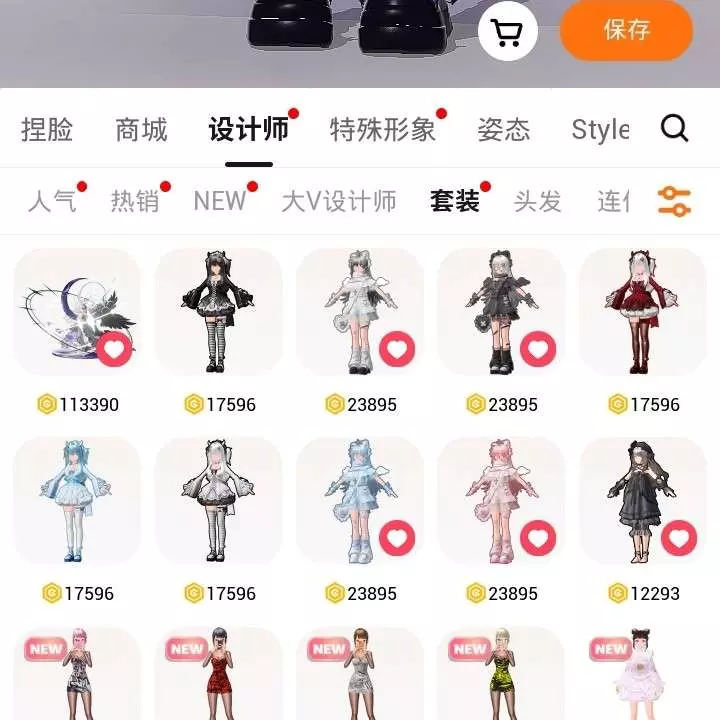Switch to the 姿态 tab
The height and width of the screenshot is (720, 720).
coord(503,130)
